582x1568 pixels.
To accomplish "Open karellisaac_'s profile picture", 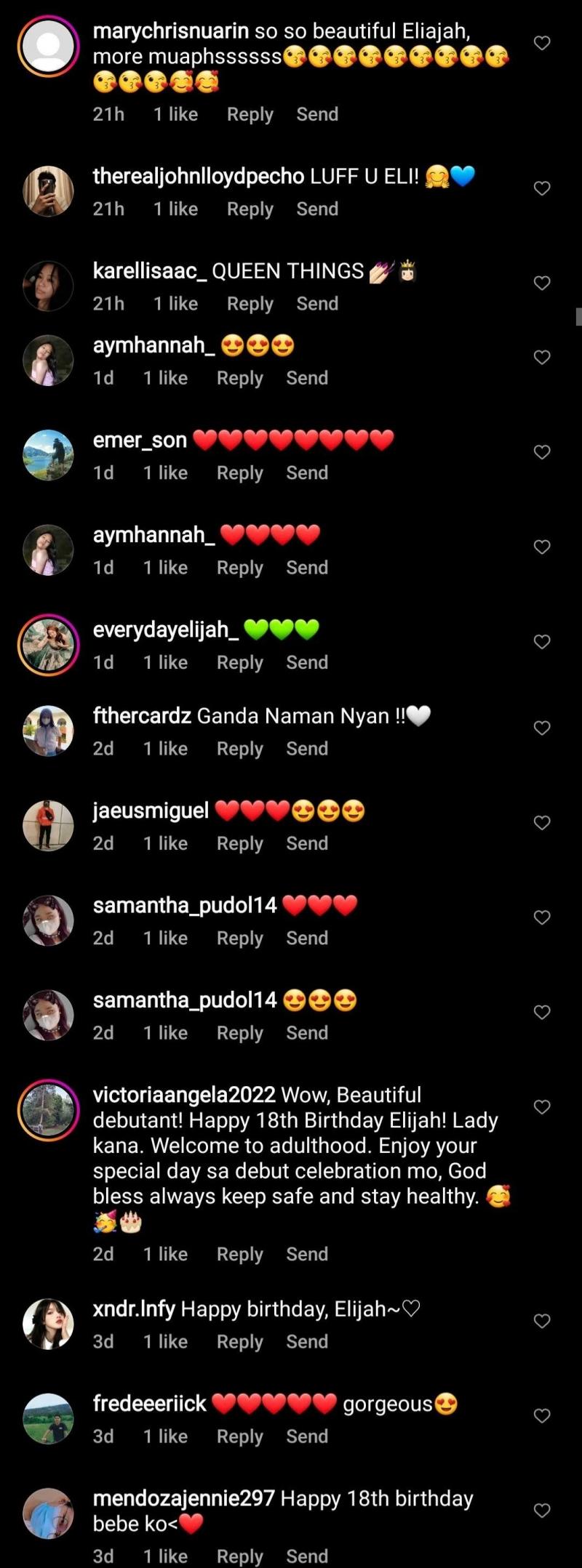I will 48,286.
